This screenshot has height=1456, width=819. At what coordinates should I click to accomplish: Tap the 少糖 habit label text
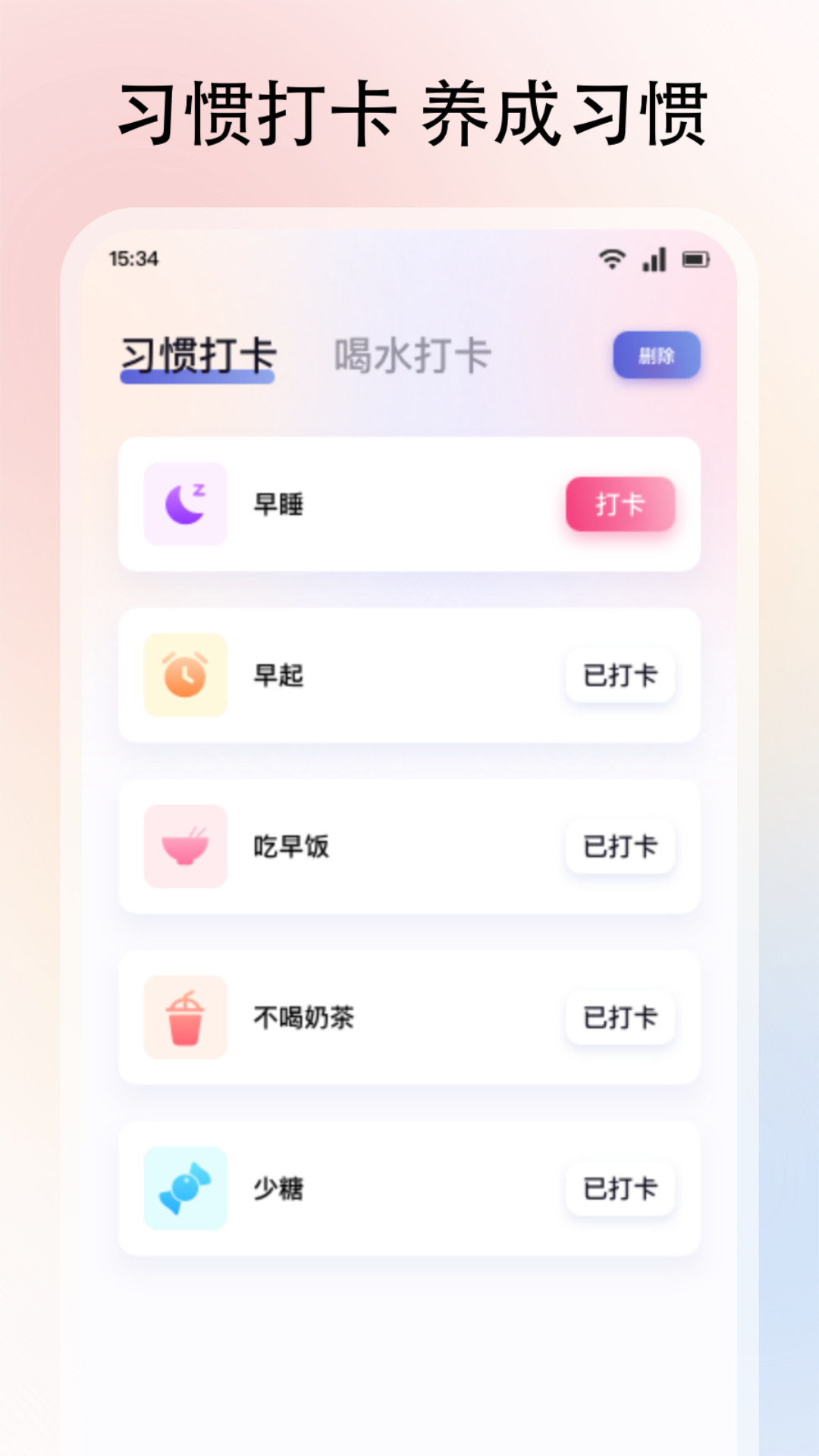click(278, 1188)
